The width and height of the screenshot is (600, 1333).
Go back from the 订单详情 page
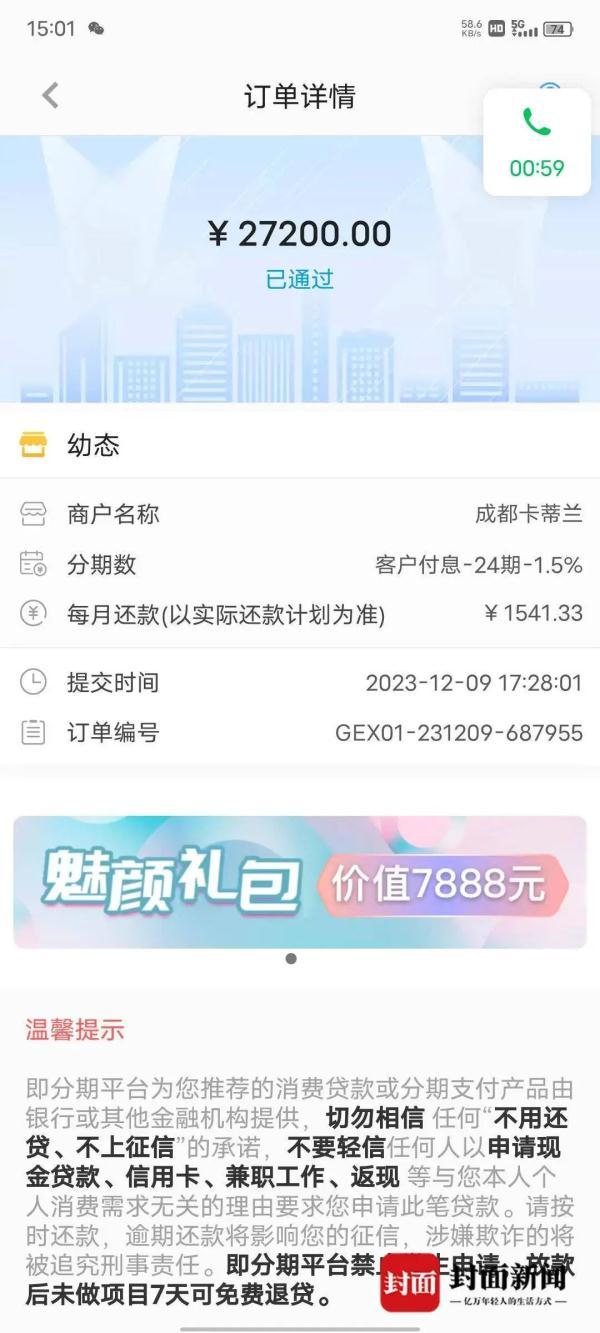coord(50,96)
